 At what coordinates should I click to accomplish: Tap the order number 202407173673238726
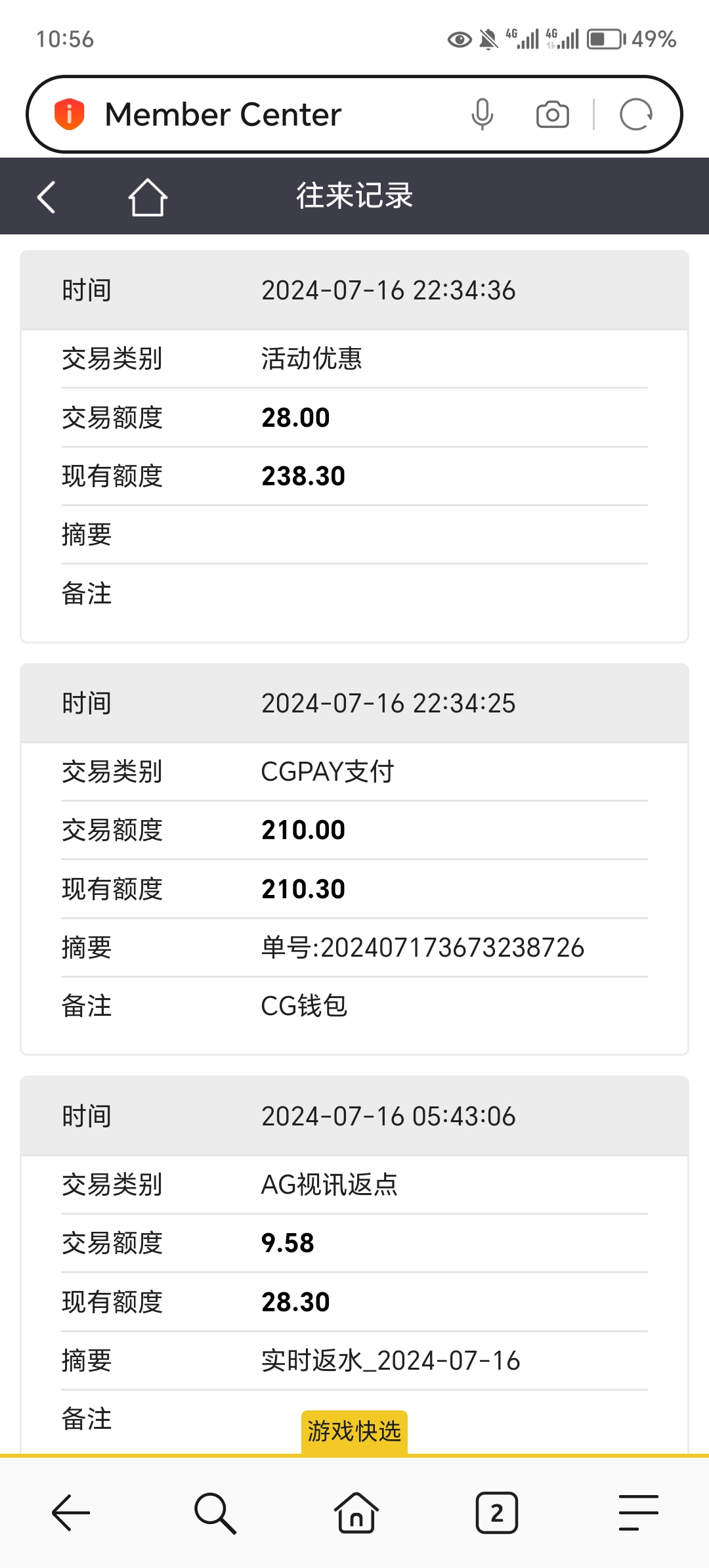click(x=423, y=947)
